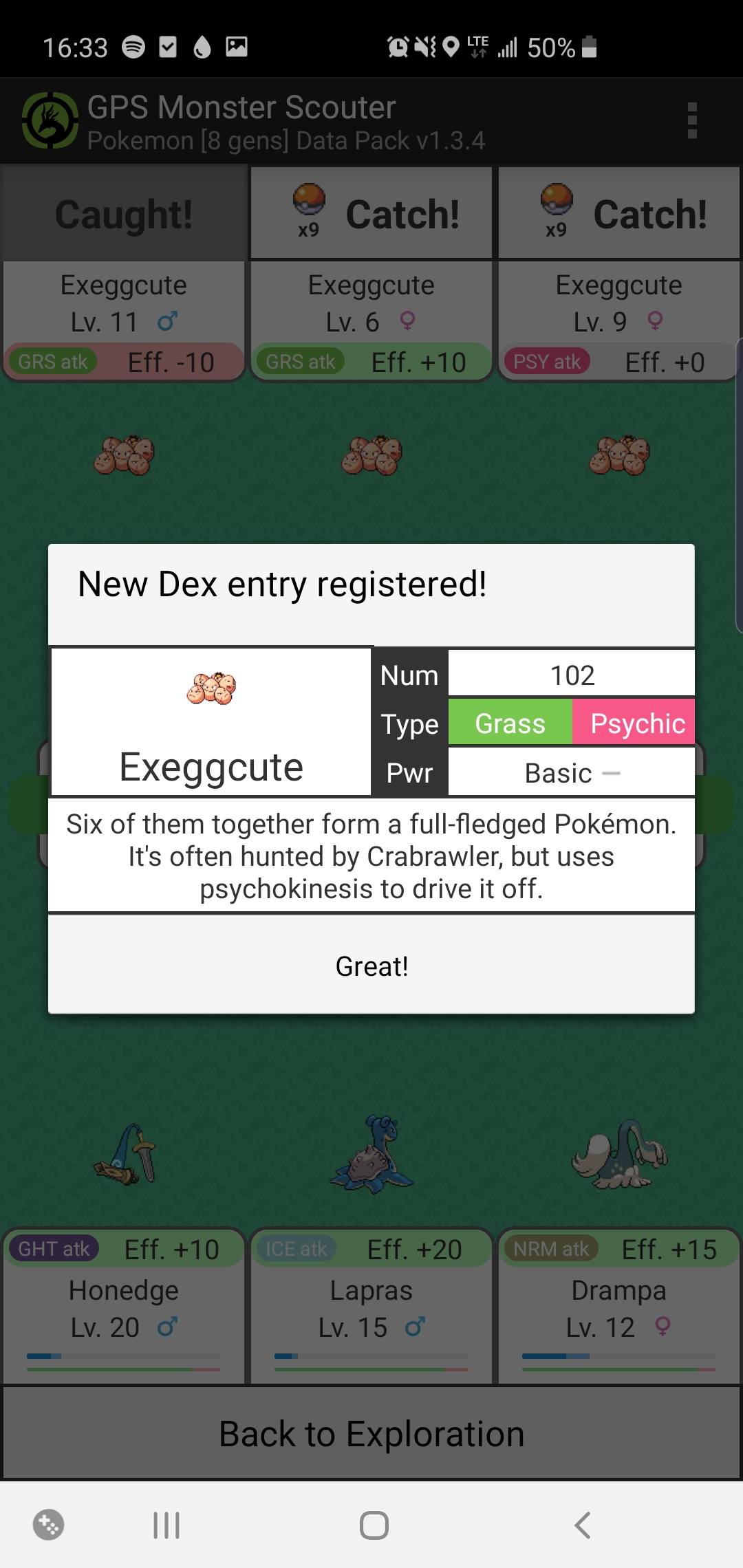Select the Honedge card
The width and height of the screenshot is (743, 1568).
pos(124,1305)
